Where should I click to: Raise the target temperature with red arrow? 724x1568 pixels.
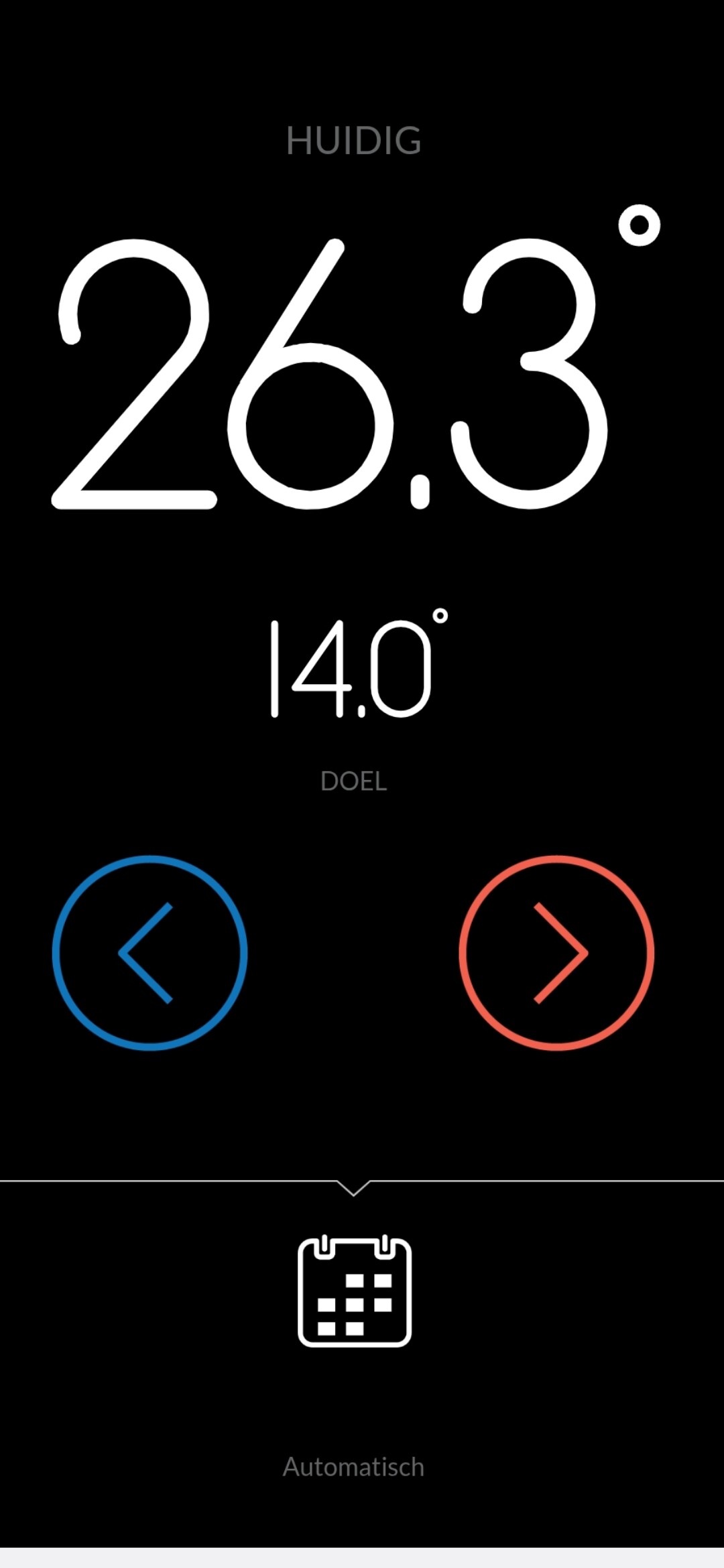pos(556,953)
